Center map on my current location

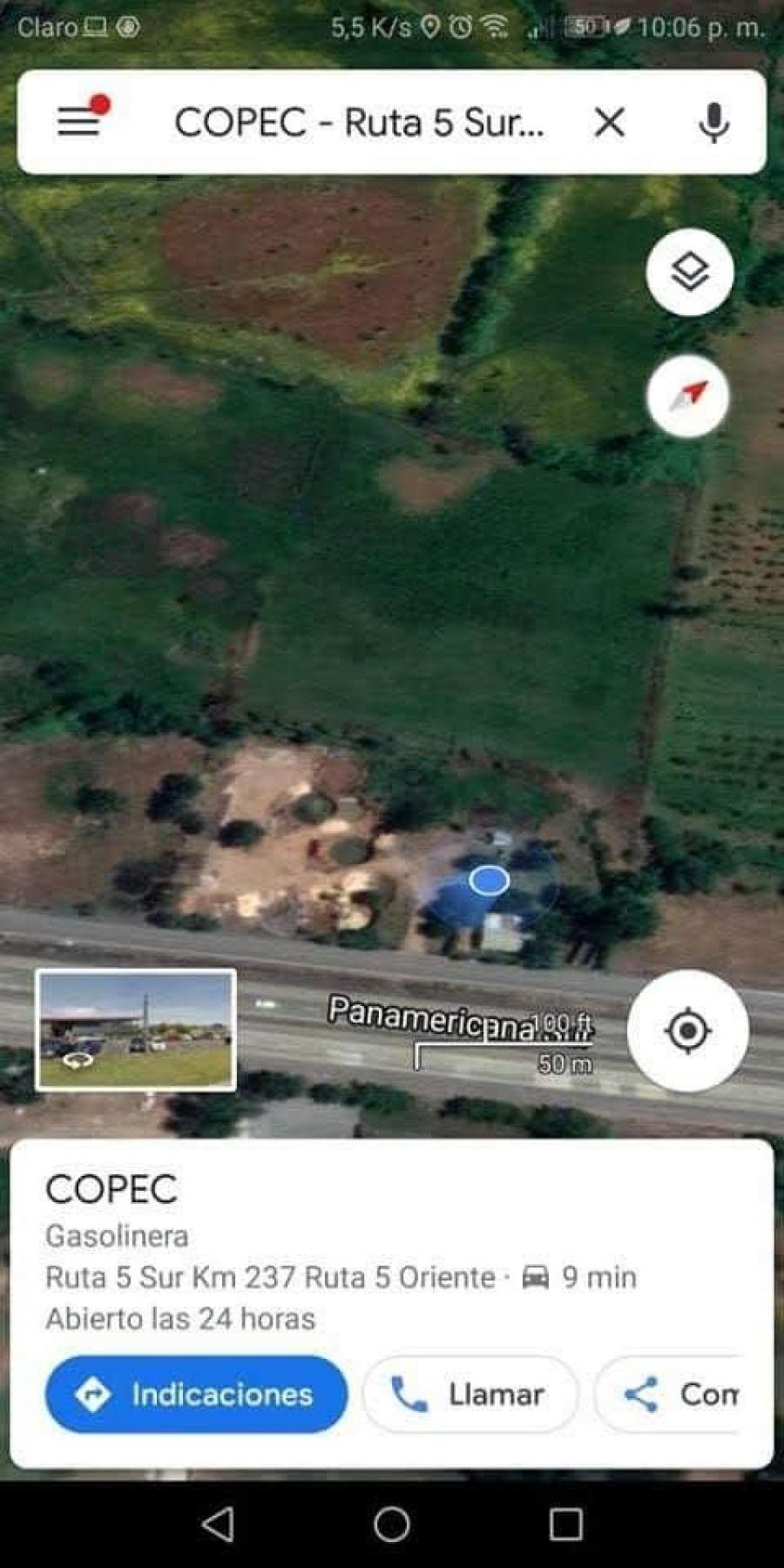pyautogui.click(x=688, y=1031)
